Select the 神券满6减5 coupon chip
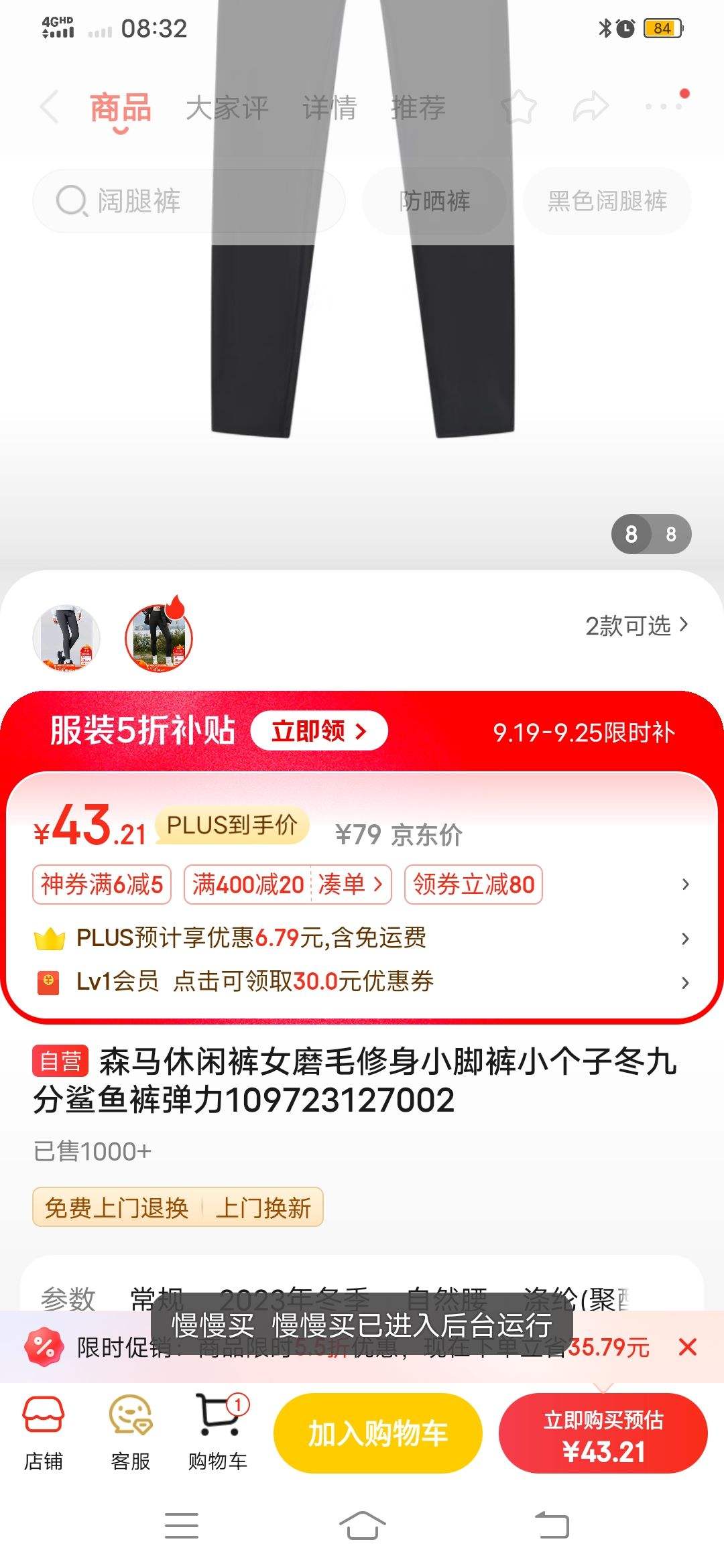Viewport: 724px width, 1568px height. (102, 885)
